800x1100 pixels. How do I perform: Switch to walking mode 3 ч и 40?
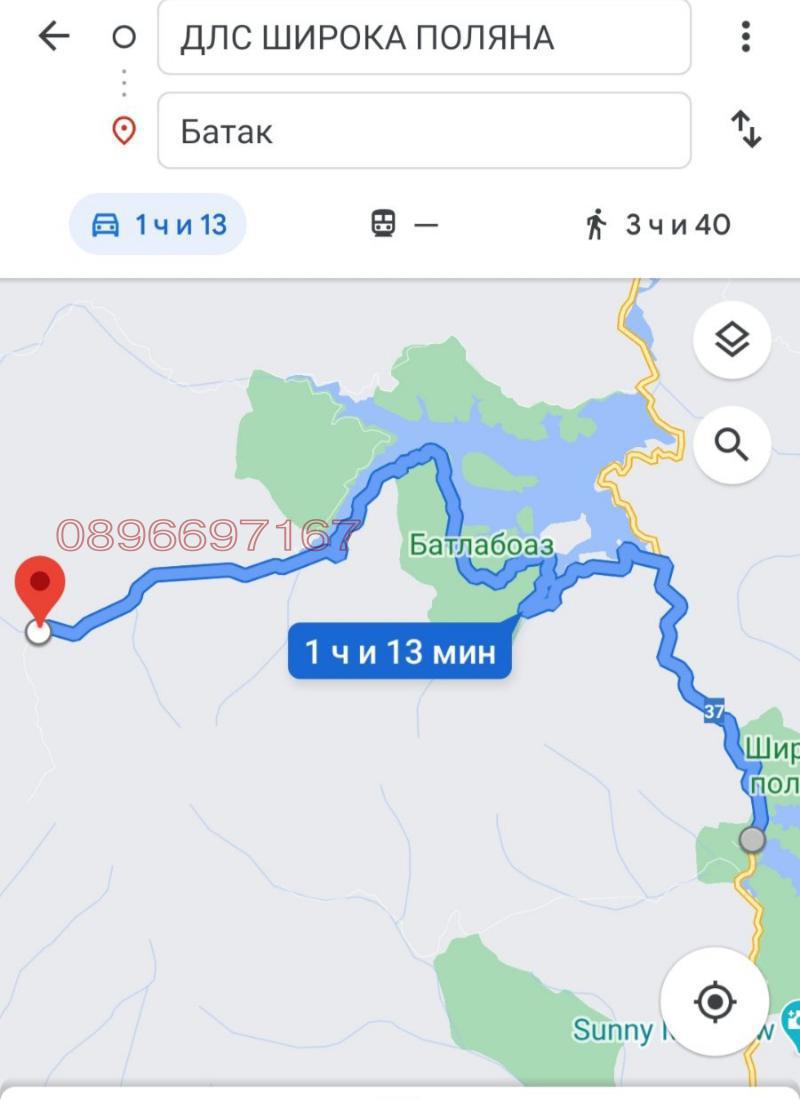(x=657, y=225)
